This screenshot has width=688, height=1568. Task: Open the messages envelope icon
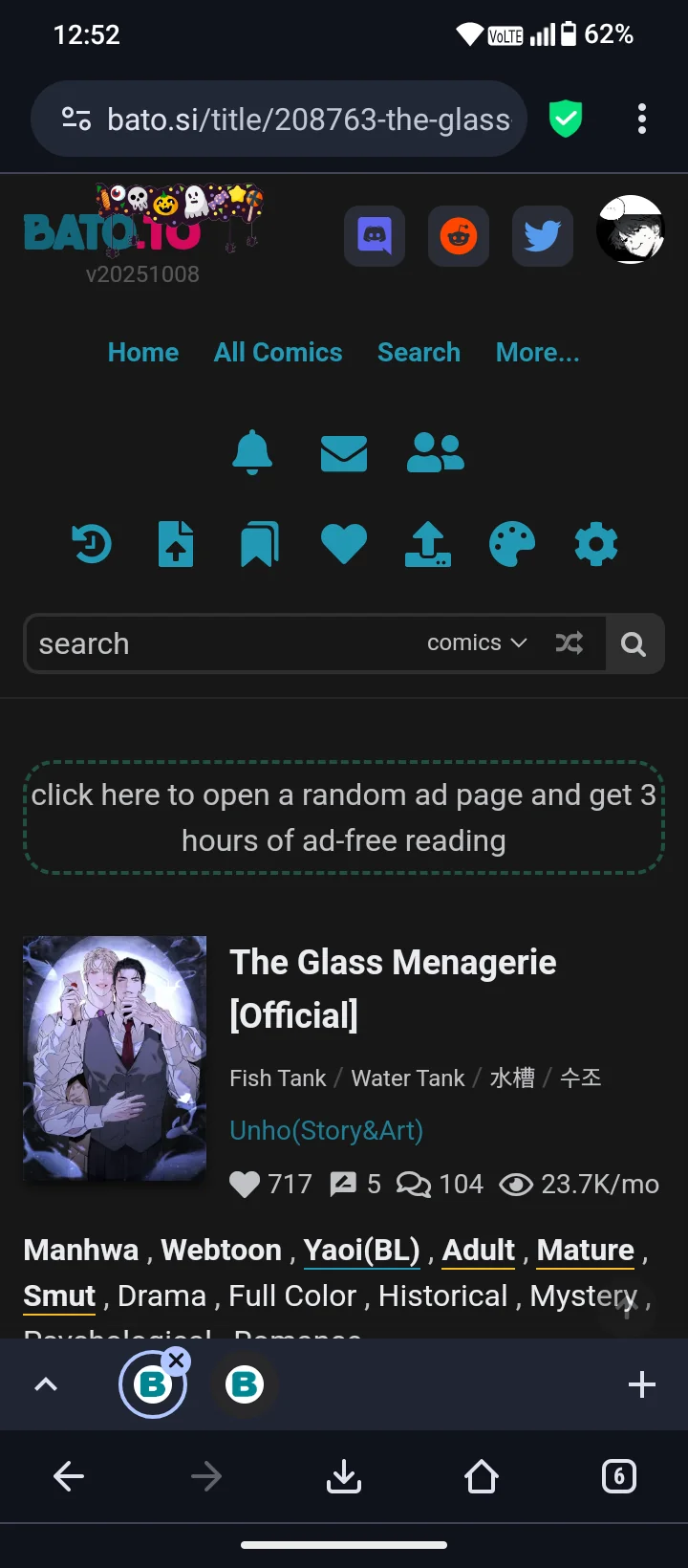click(344, 453)
